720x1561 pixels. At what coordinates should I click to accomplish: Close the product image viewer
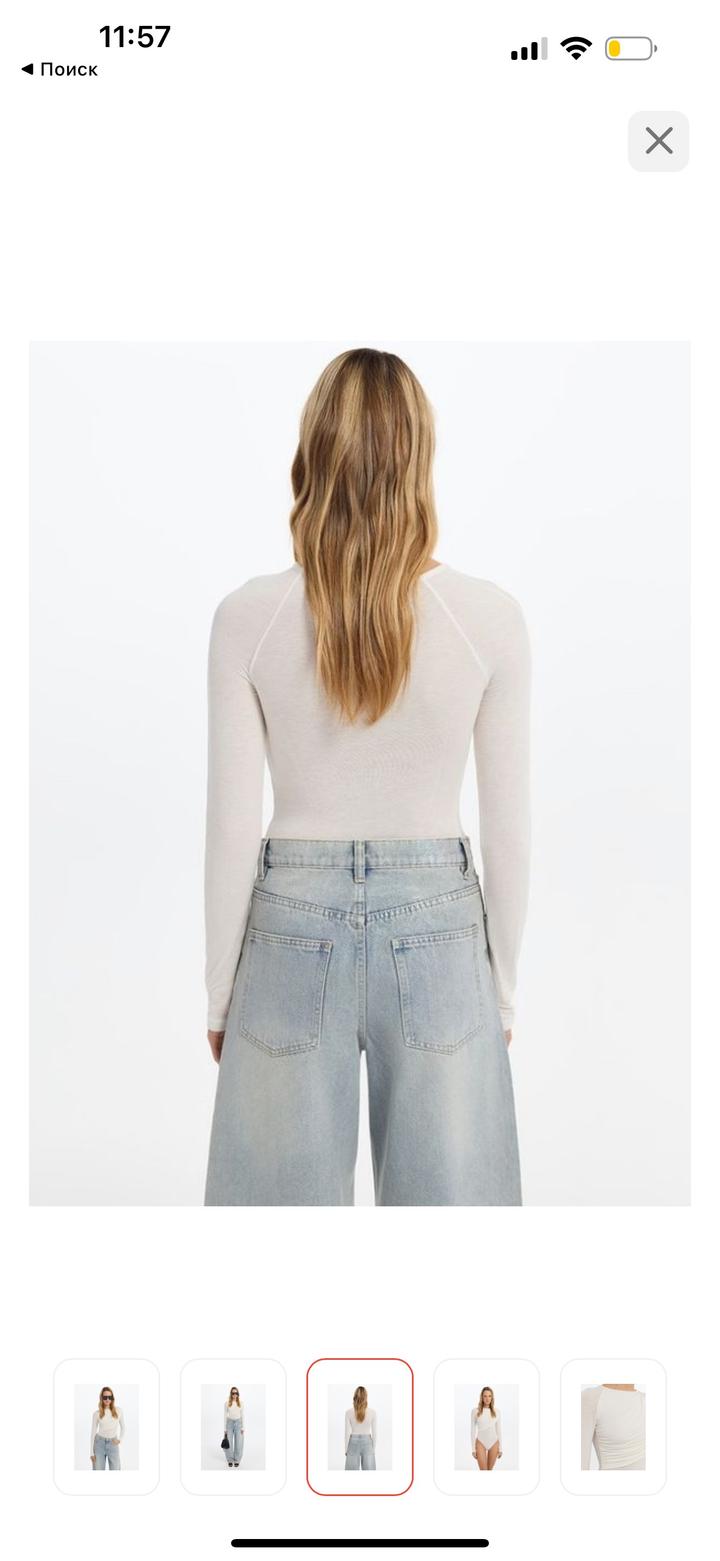pos(658,141)
